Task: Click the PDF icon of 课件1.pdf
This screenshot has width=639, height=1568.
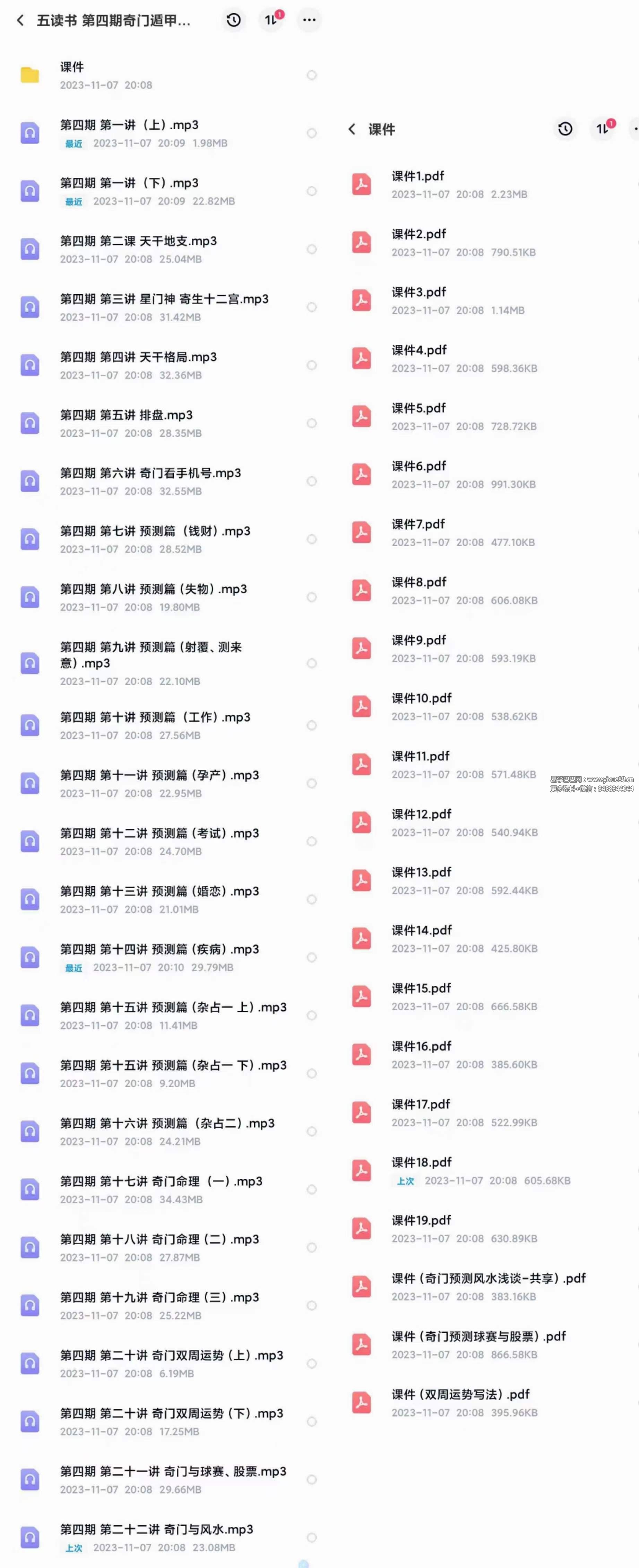Action: (361, 184)
